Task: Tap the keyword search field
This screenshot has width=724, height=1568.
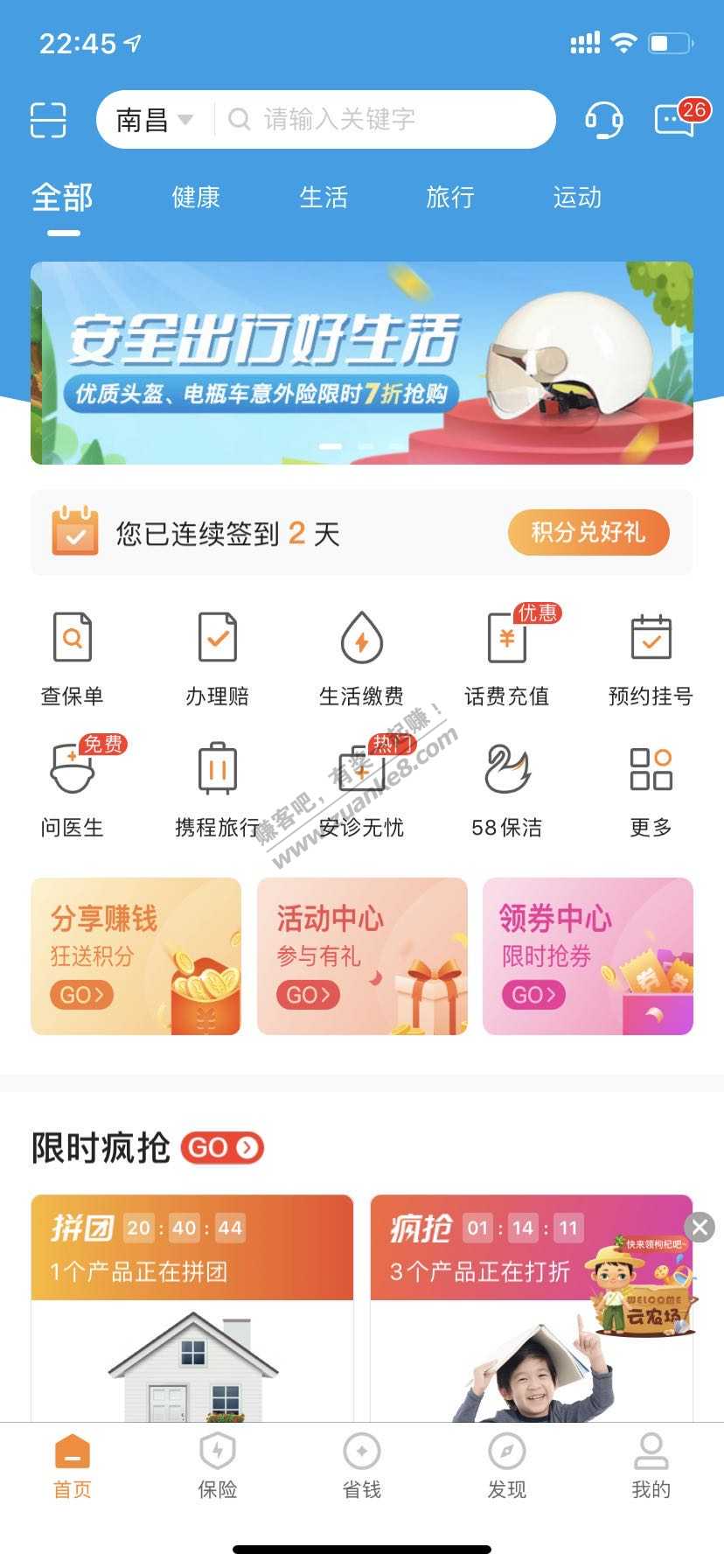Action: coord(385,120)
